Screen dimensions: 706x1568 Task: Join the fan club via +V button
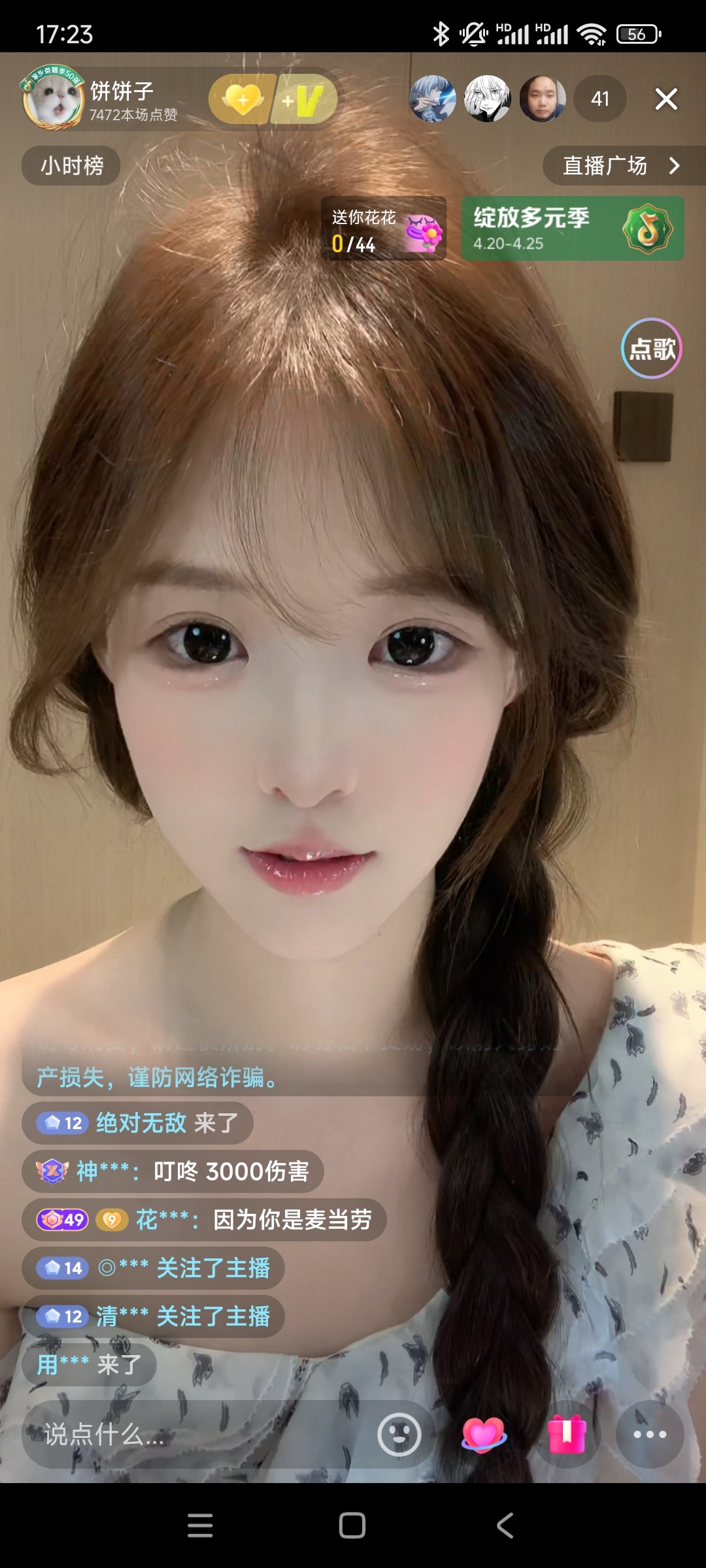coord(305,100)
